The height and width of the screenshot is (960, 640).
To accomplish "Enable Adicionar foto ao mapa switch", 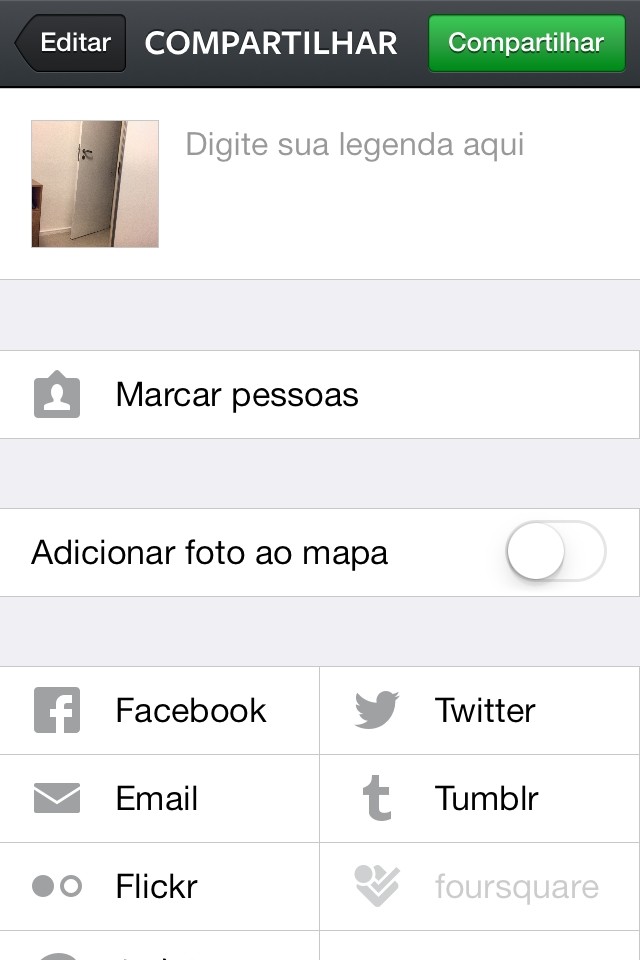I will click(x=555, y=552).
